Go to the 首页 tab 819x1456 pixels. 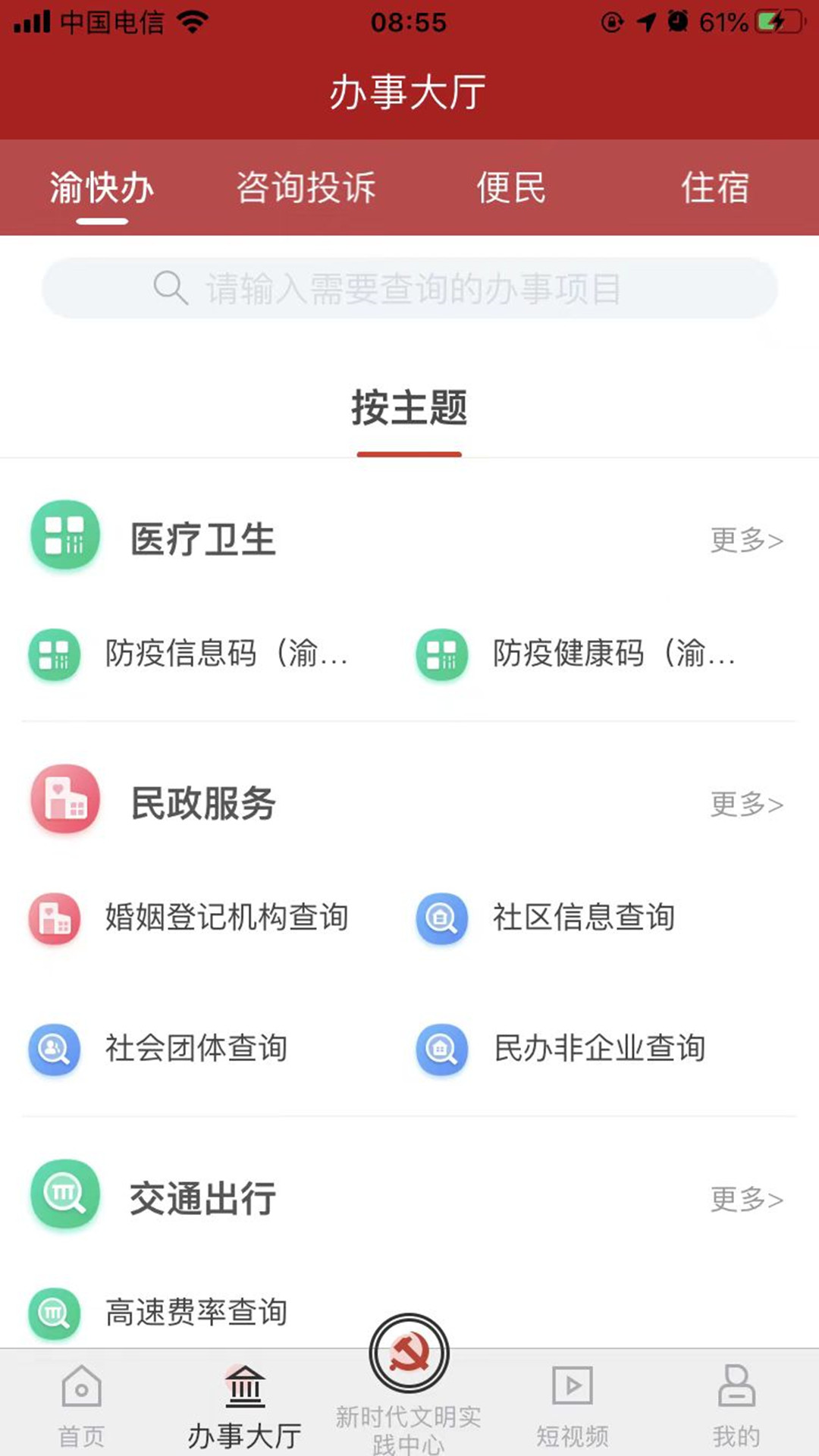pyautogui.click(x=81, y=1407)
